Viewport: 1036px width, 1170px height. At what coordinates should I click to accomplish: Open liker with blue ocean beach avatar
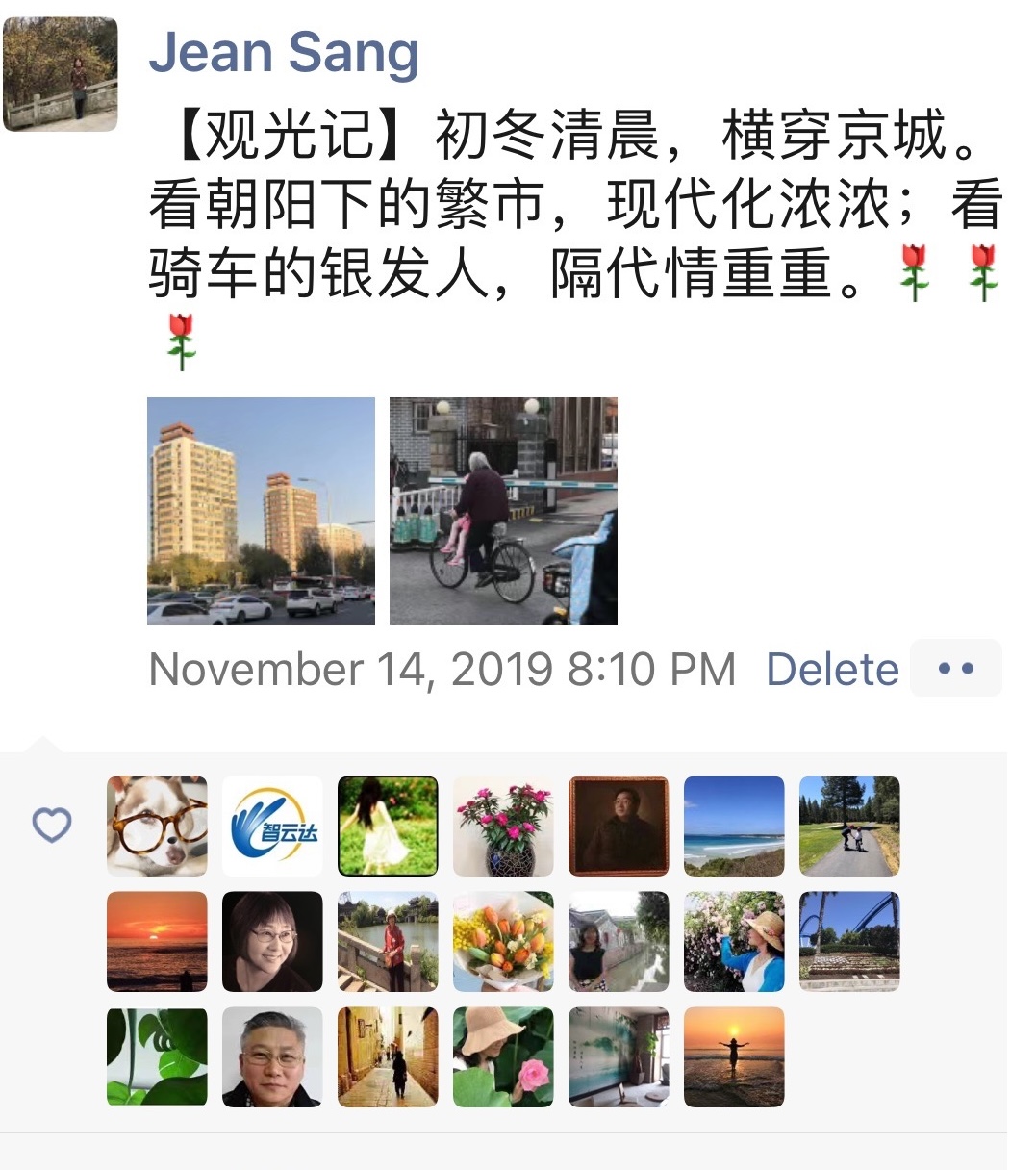coord(734,826)
